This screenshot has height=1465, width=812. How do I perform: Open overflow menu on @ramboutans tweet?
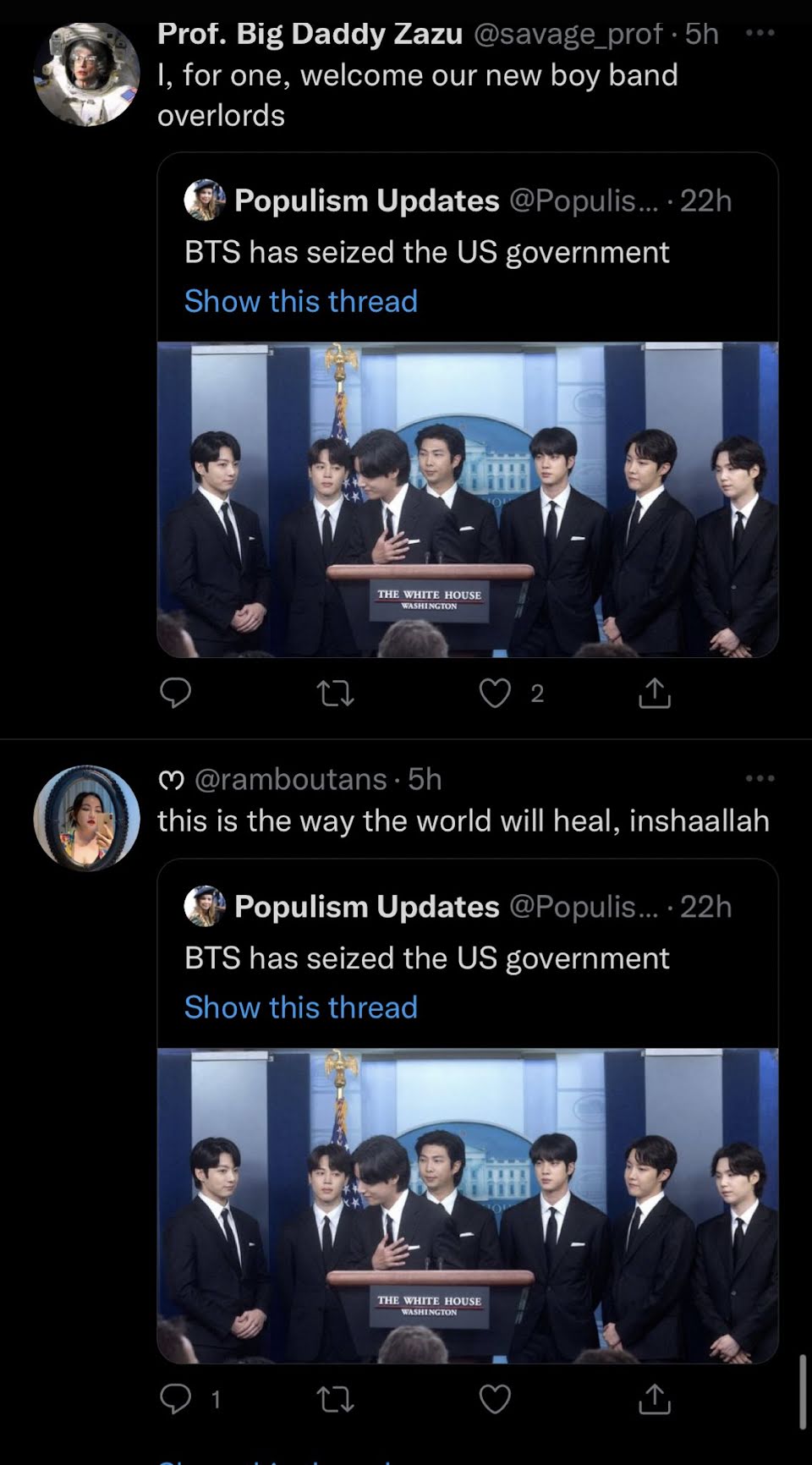(x=759, y=778)
